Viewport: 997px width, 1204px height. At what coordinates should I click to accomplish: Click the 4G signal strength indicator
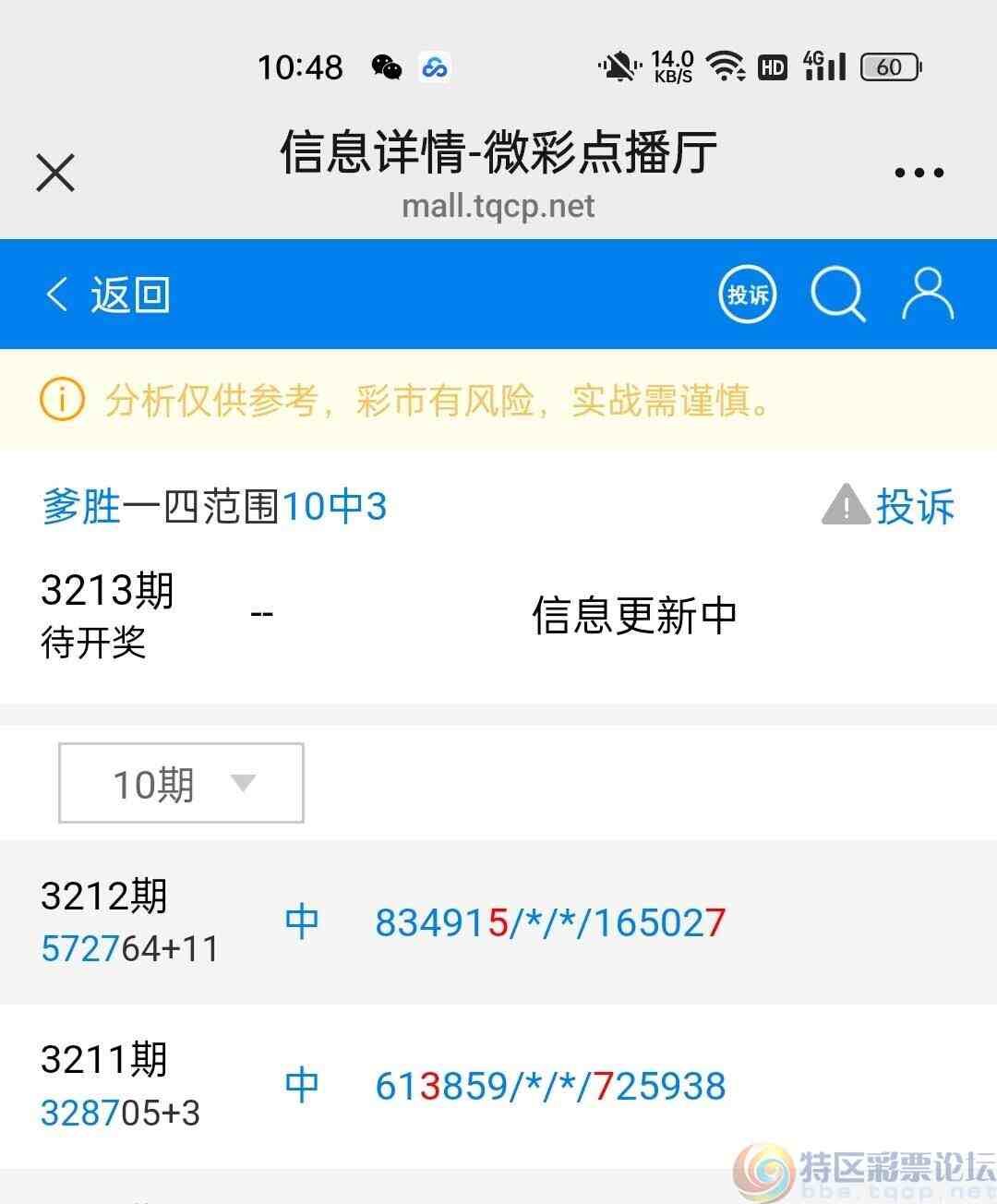tap(823, 65)
